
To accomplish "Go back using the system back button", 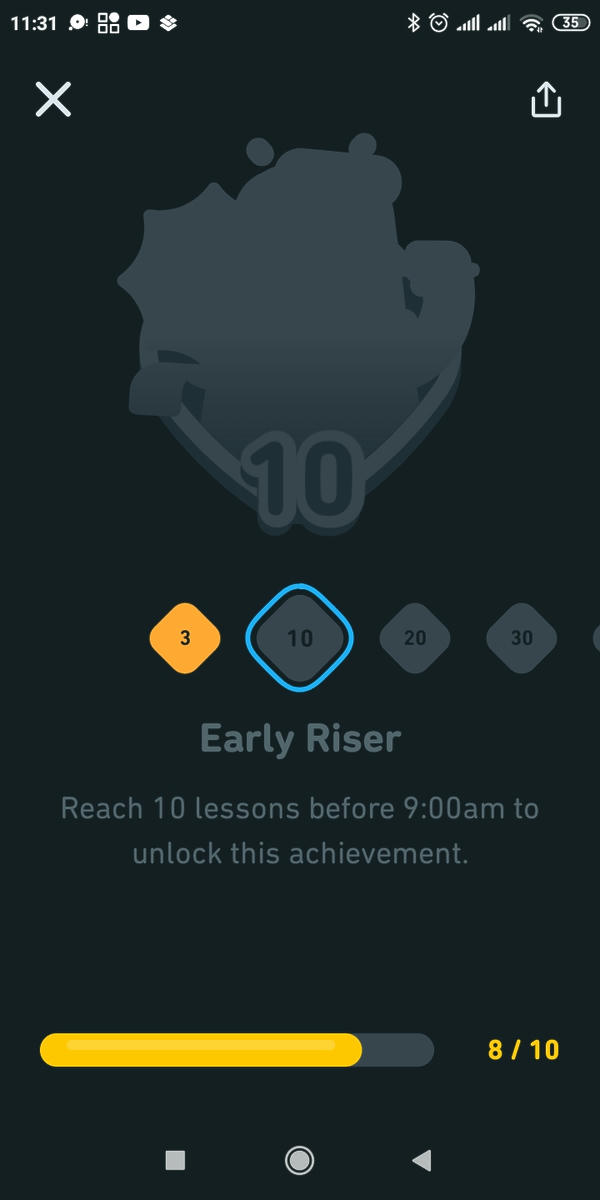I will (x=422, y=1160).
